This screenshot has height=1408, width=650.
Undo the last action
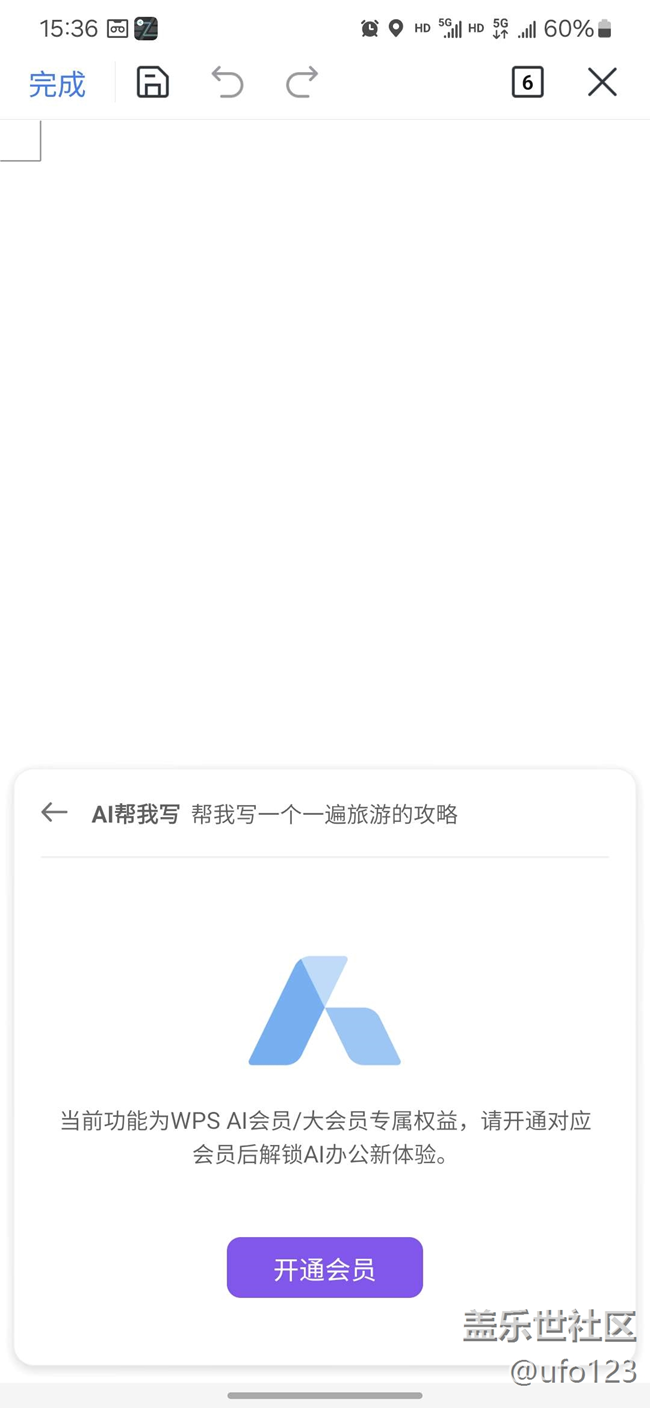(227, 82)
